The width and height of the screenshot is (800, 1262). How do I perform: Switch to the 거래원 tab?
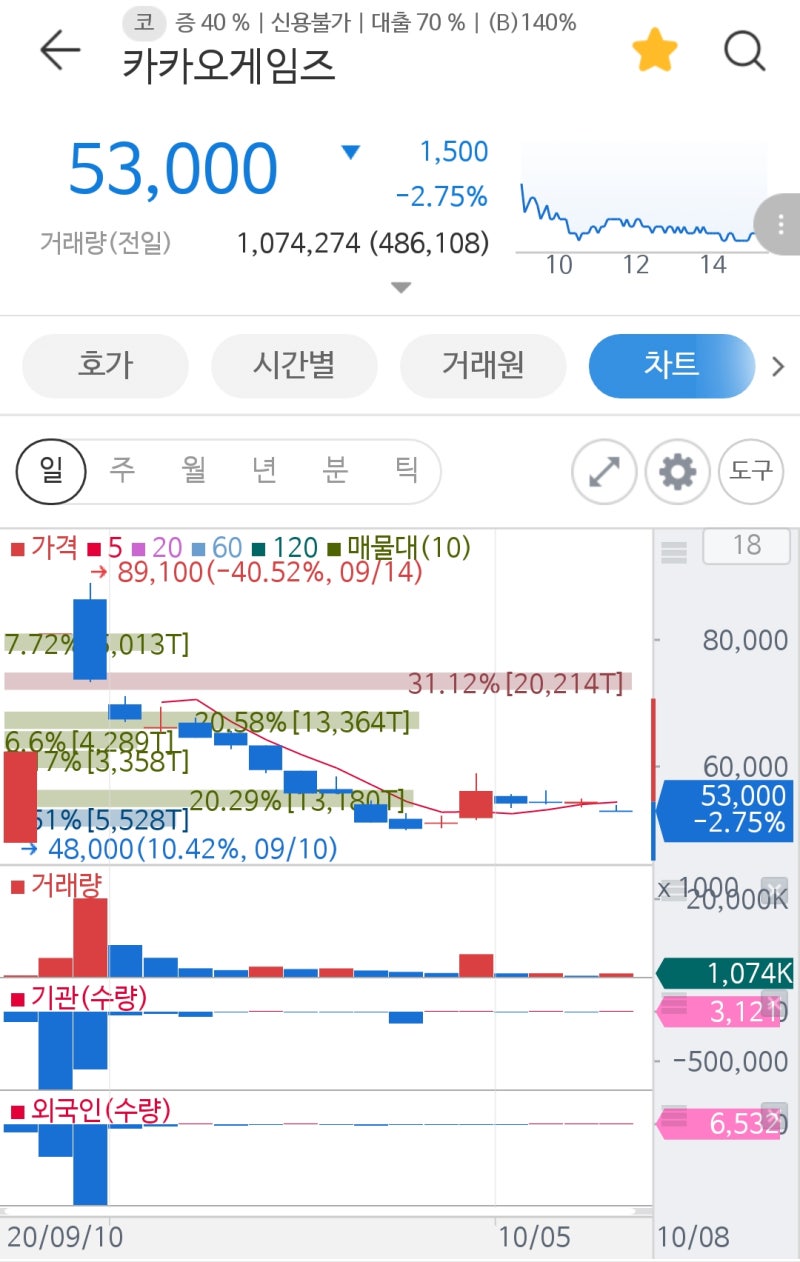click(483, 366)
